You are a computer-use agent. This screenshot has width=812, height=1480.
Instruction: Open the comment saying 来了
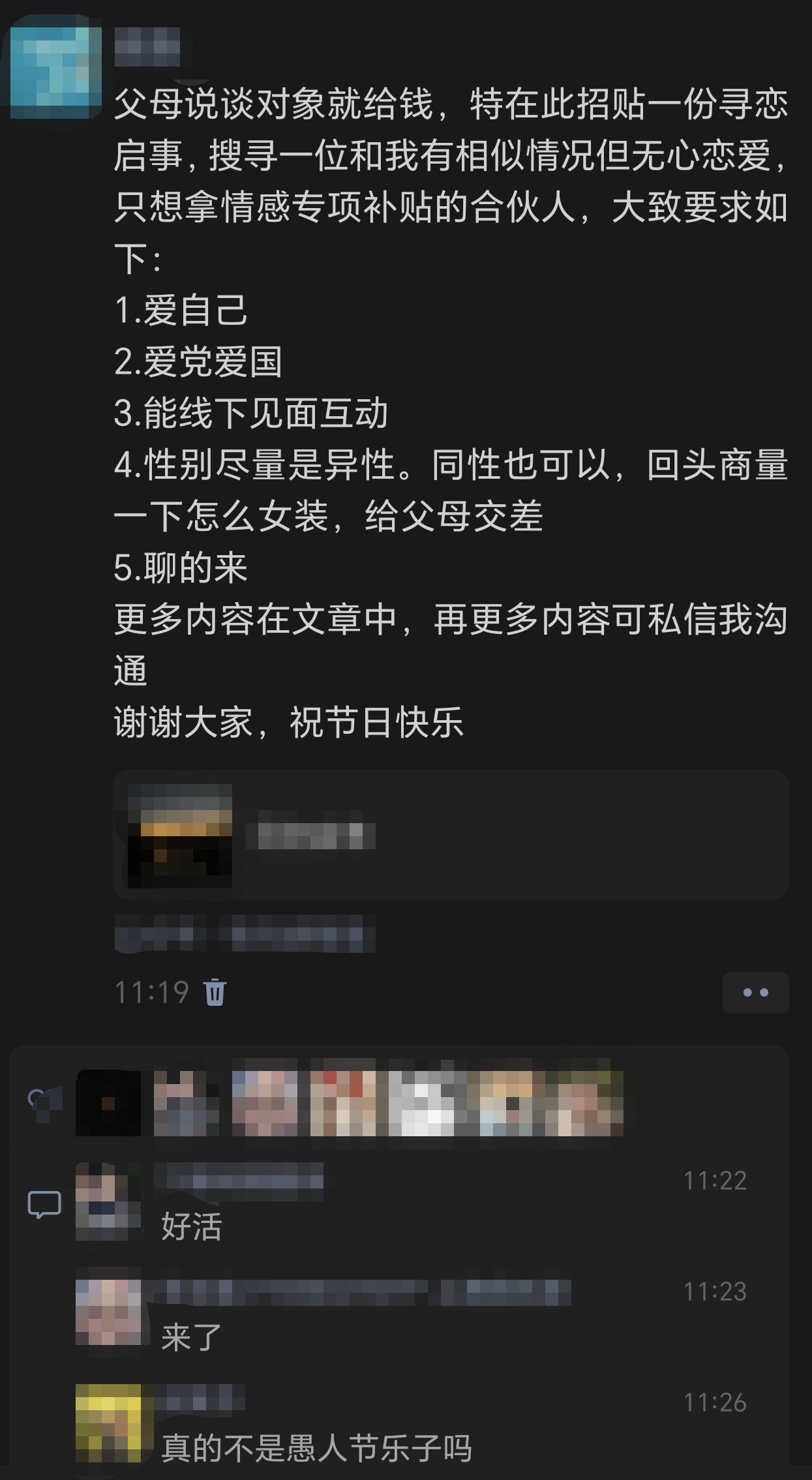[x=192, y=1337]
